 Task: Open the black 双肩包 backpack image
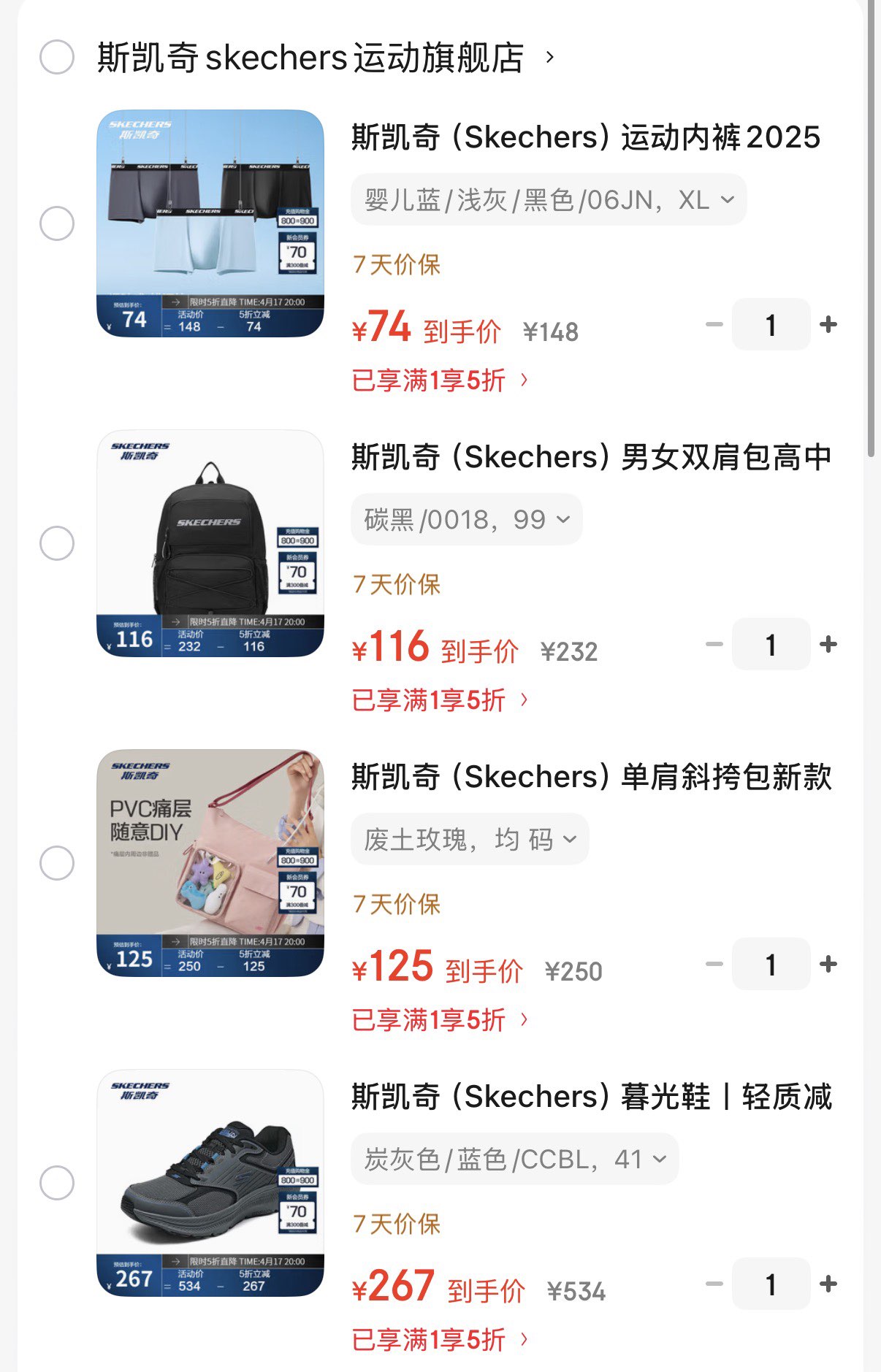coord(210,543)
